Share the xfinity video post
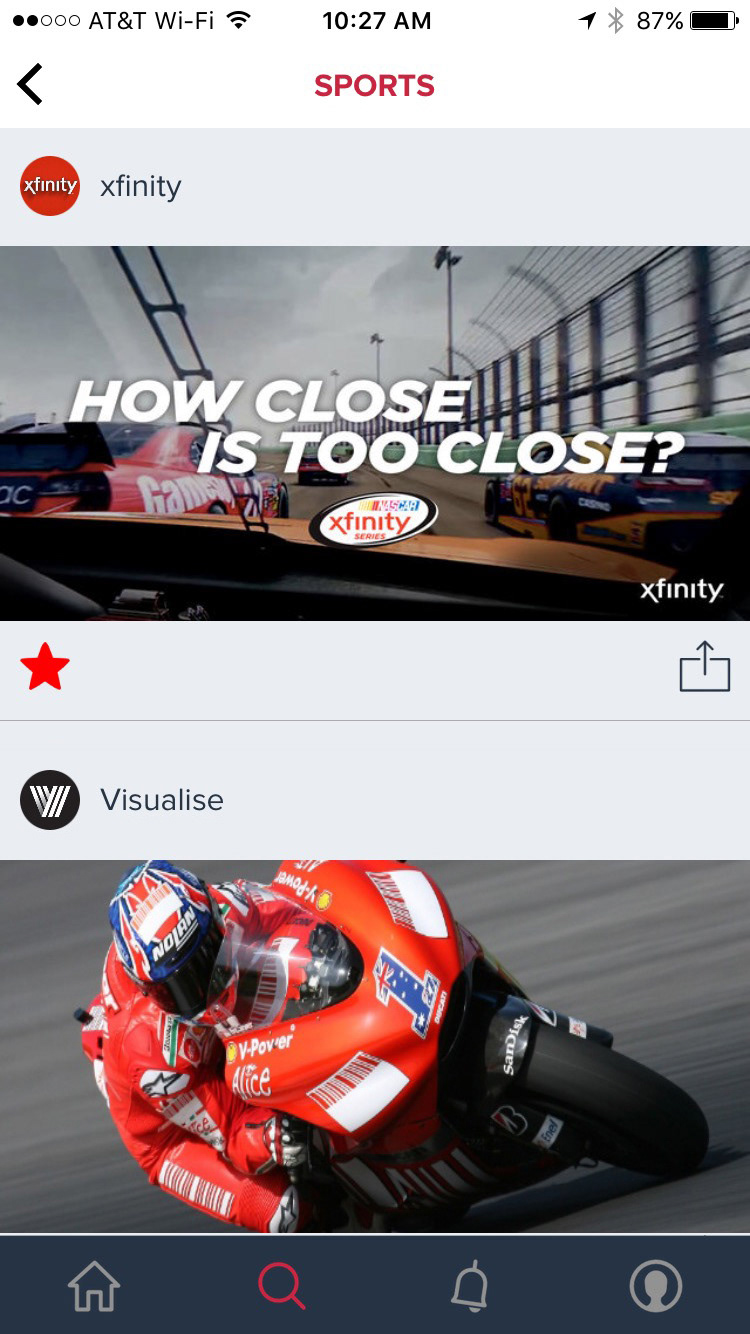 coord(704,667)
